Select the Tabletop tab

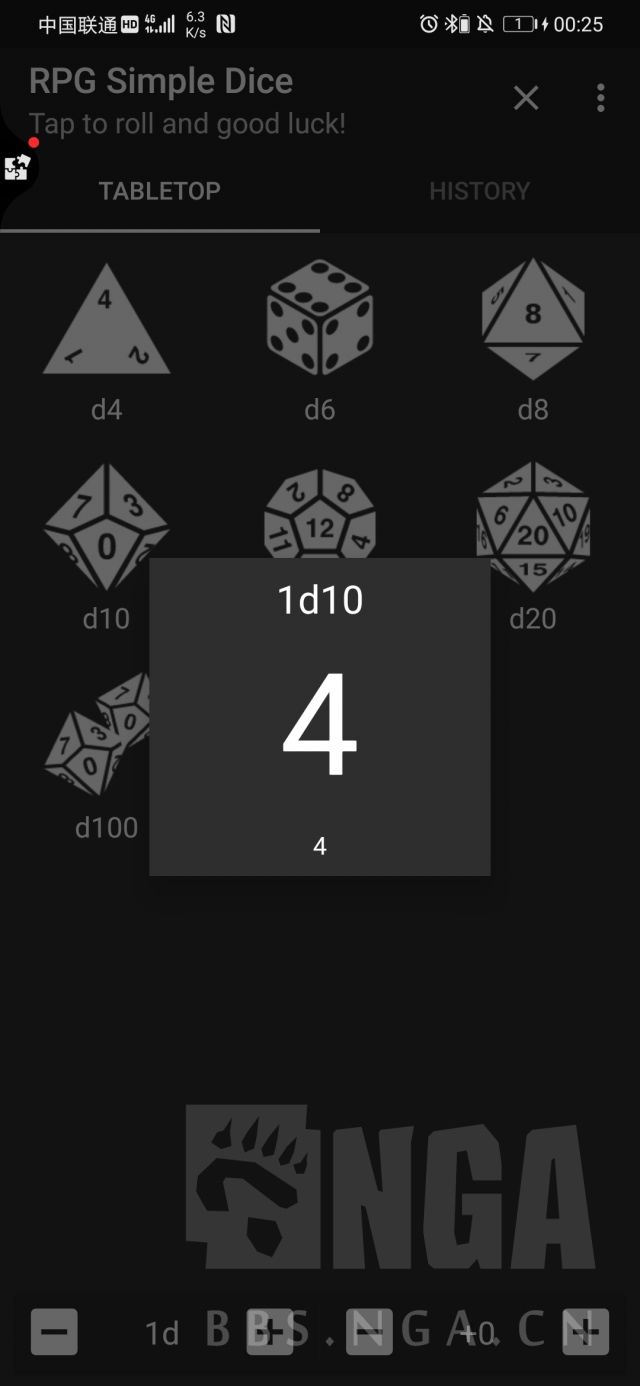[x=160, y=191]
